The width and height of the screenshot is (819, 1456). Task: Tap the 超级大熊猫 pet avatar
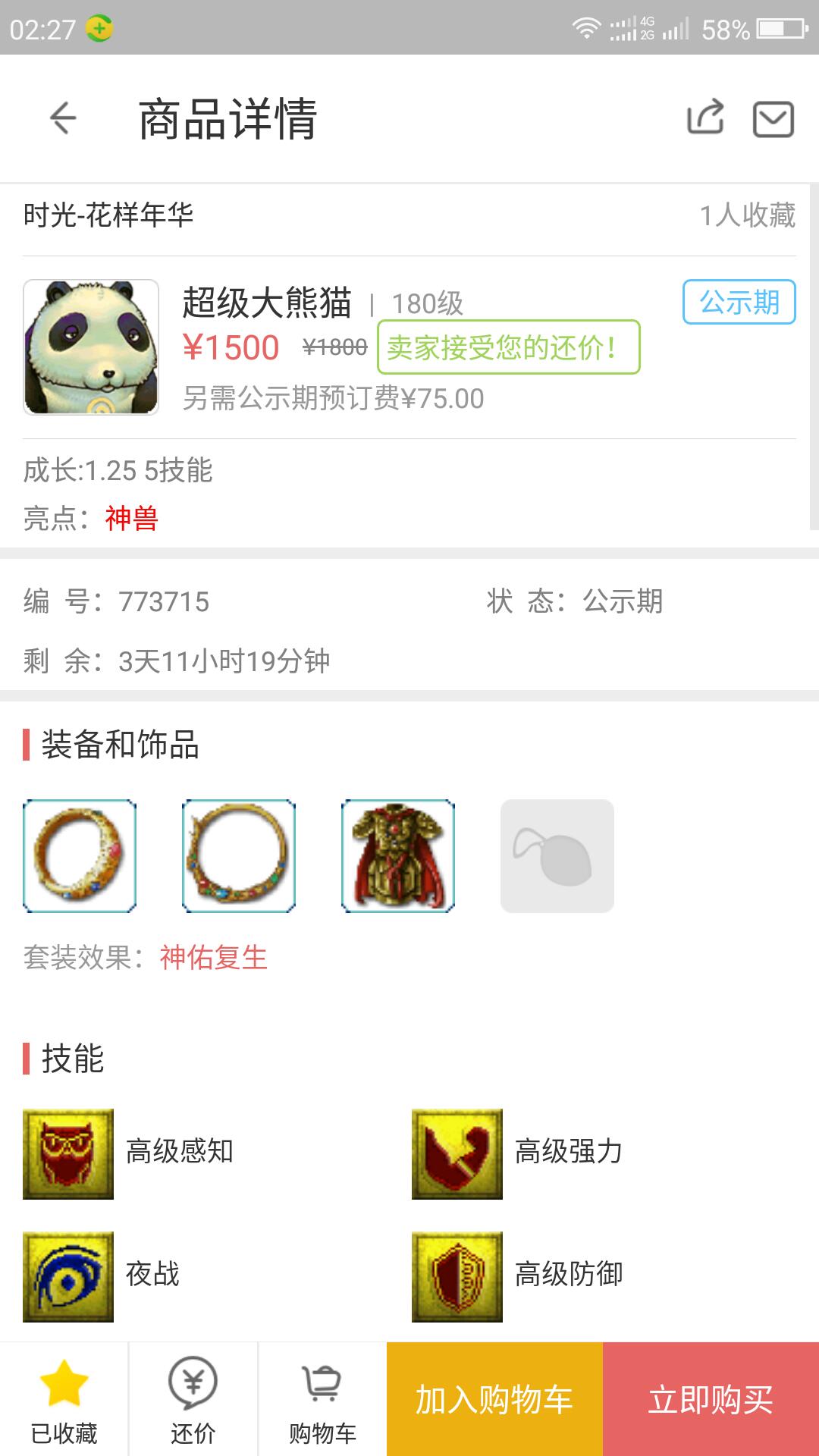coord(91,347)
